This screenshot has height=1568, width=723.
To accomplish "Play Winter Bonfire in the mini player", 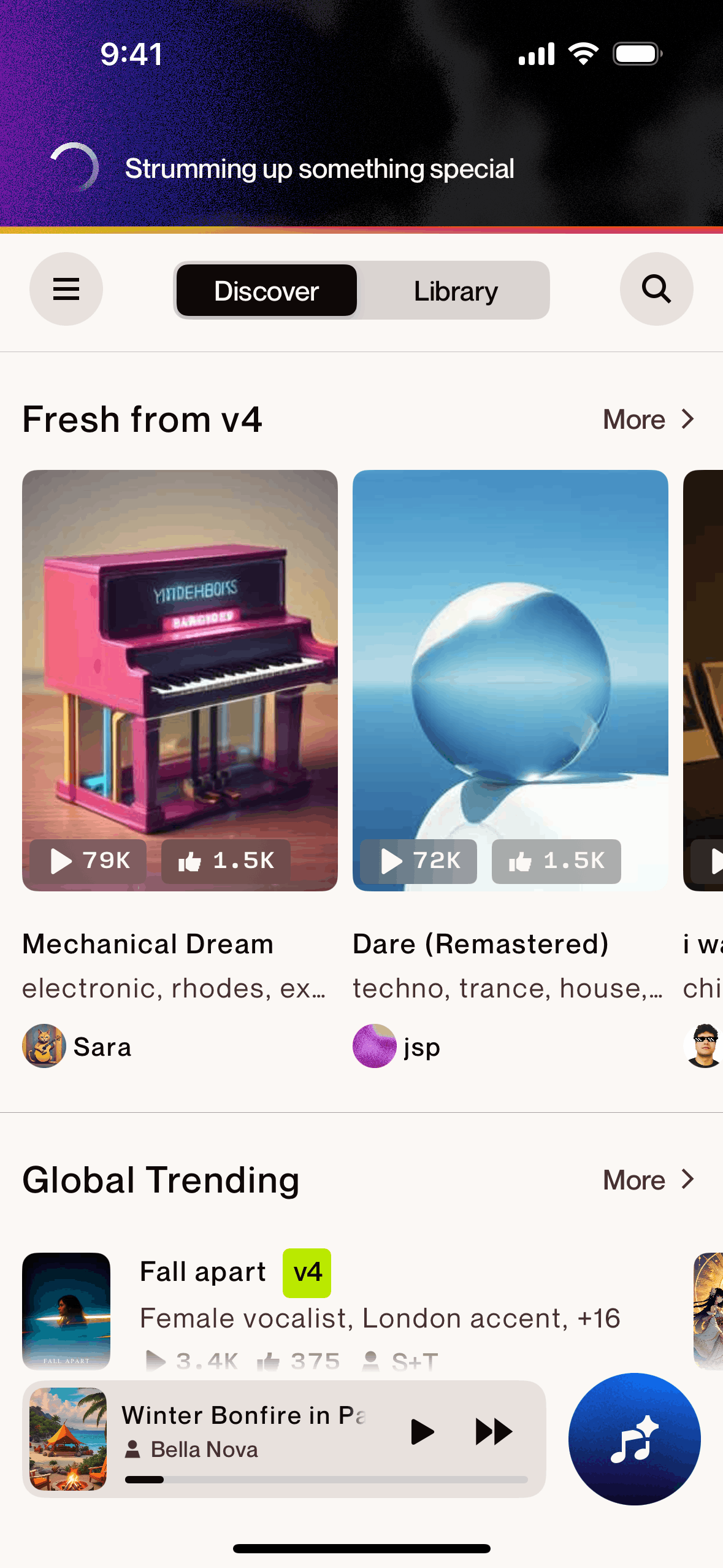I will [422, 1432].
